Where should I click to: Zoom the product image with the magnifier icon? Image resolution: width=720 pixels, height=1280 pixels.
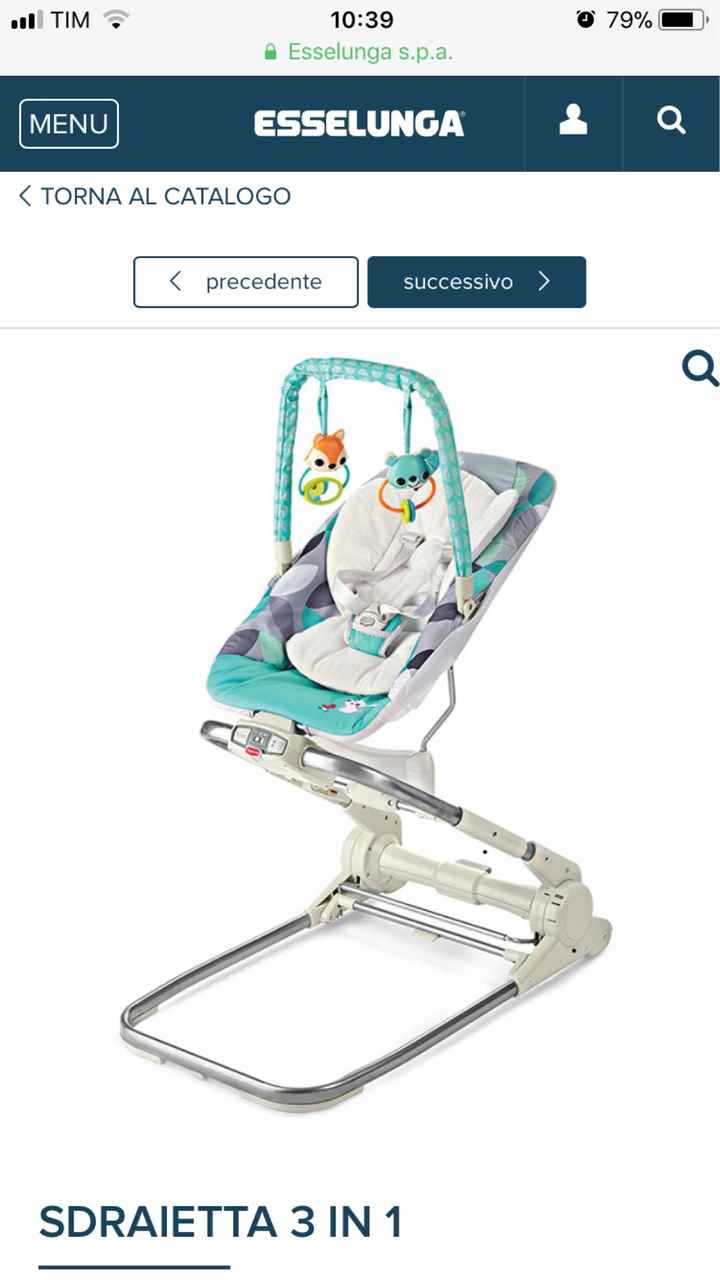699,368
